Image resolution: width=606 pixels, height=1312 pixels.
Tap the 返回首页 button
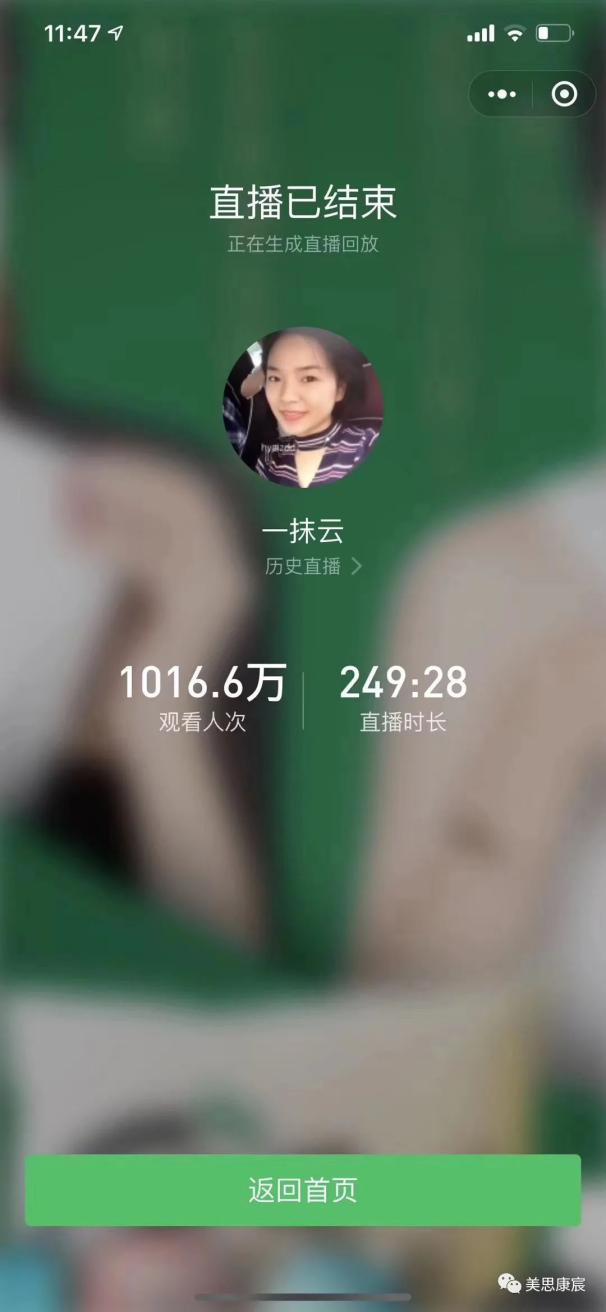coord(303,1190)
